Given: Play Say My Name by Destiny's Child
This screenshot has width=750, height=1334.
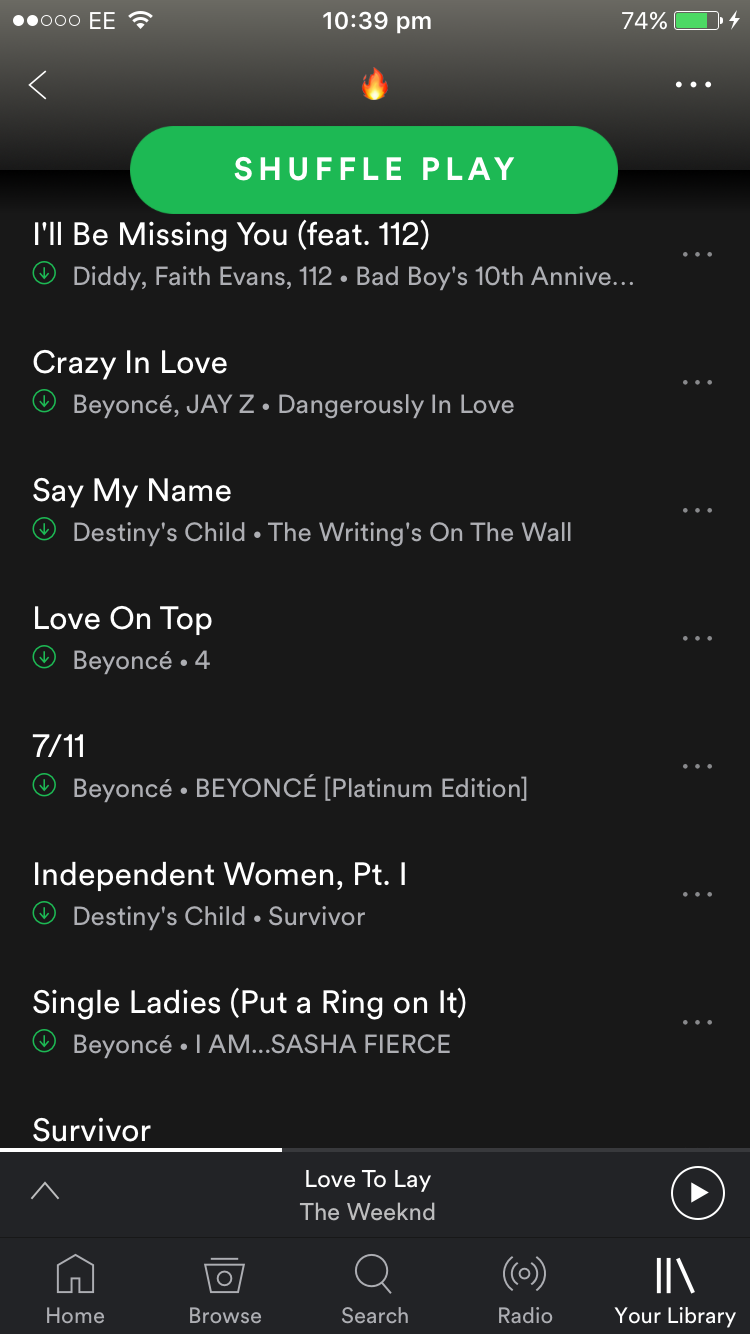Looking at the screenshot, I should (300, 510).
